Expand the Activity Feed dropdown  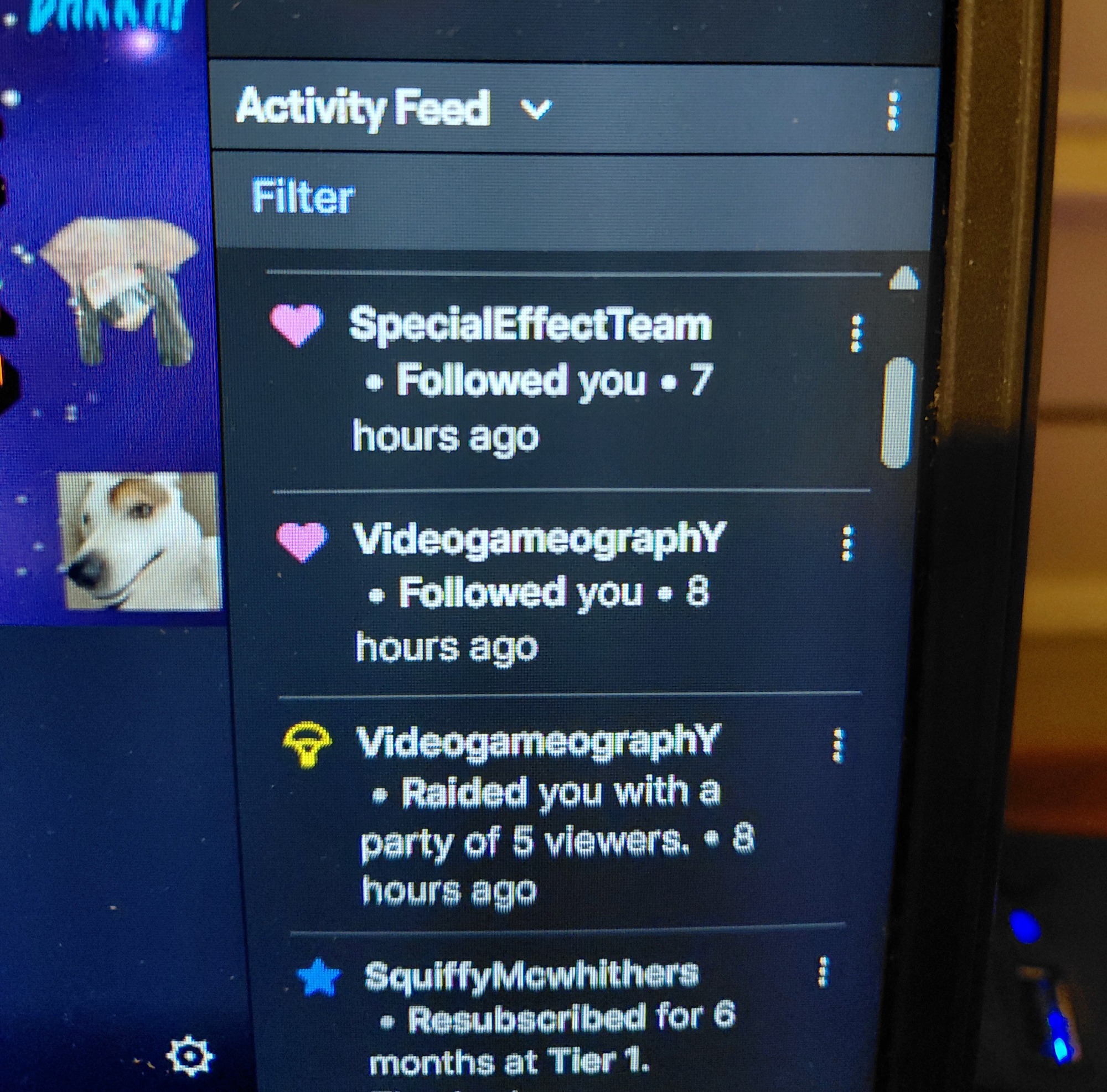pyautogui.click(x=536, y=108)
